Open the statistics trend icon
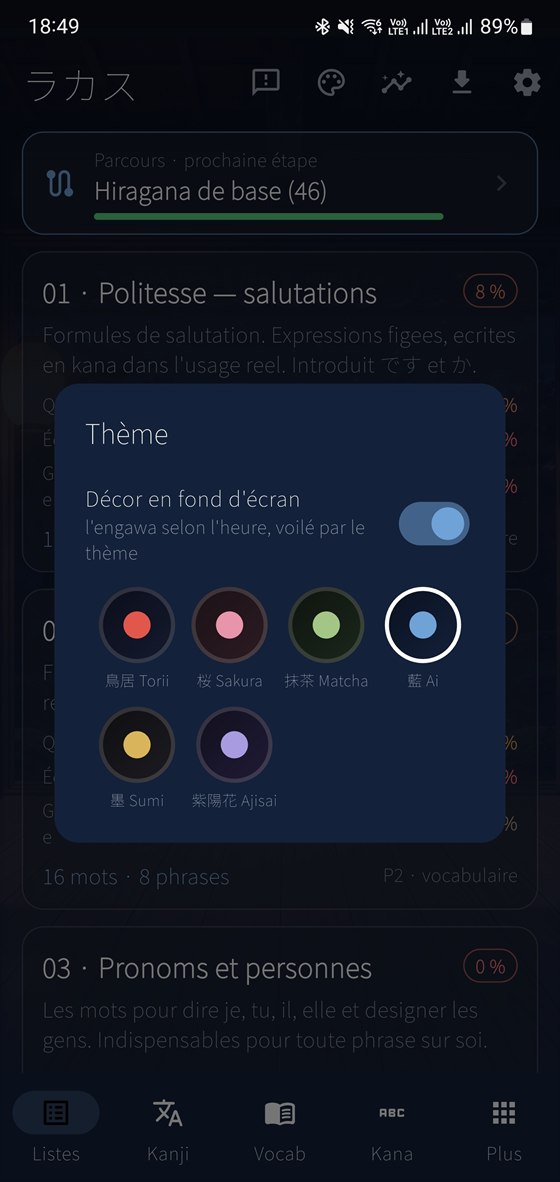 tap(396, 82)
